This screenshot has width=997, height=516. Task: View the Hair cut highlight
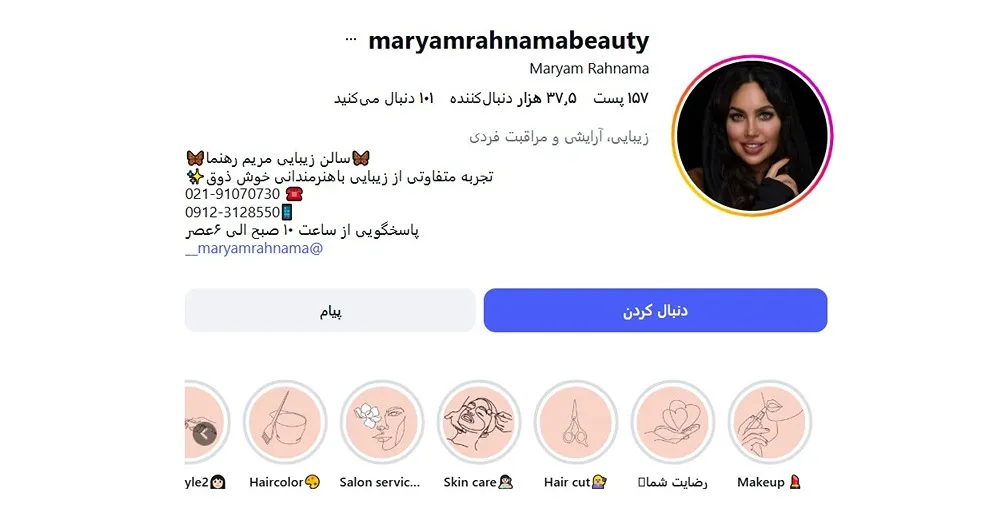click(576, 422)
